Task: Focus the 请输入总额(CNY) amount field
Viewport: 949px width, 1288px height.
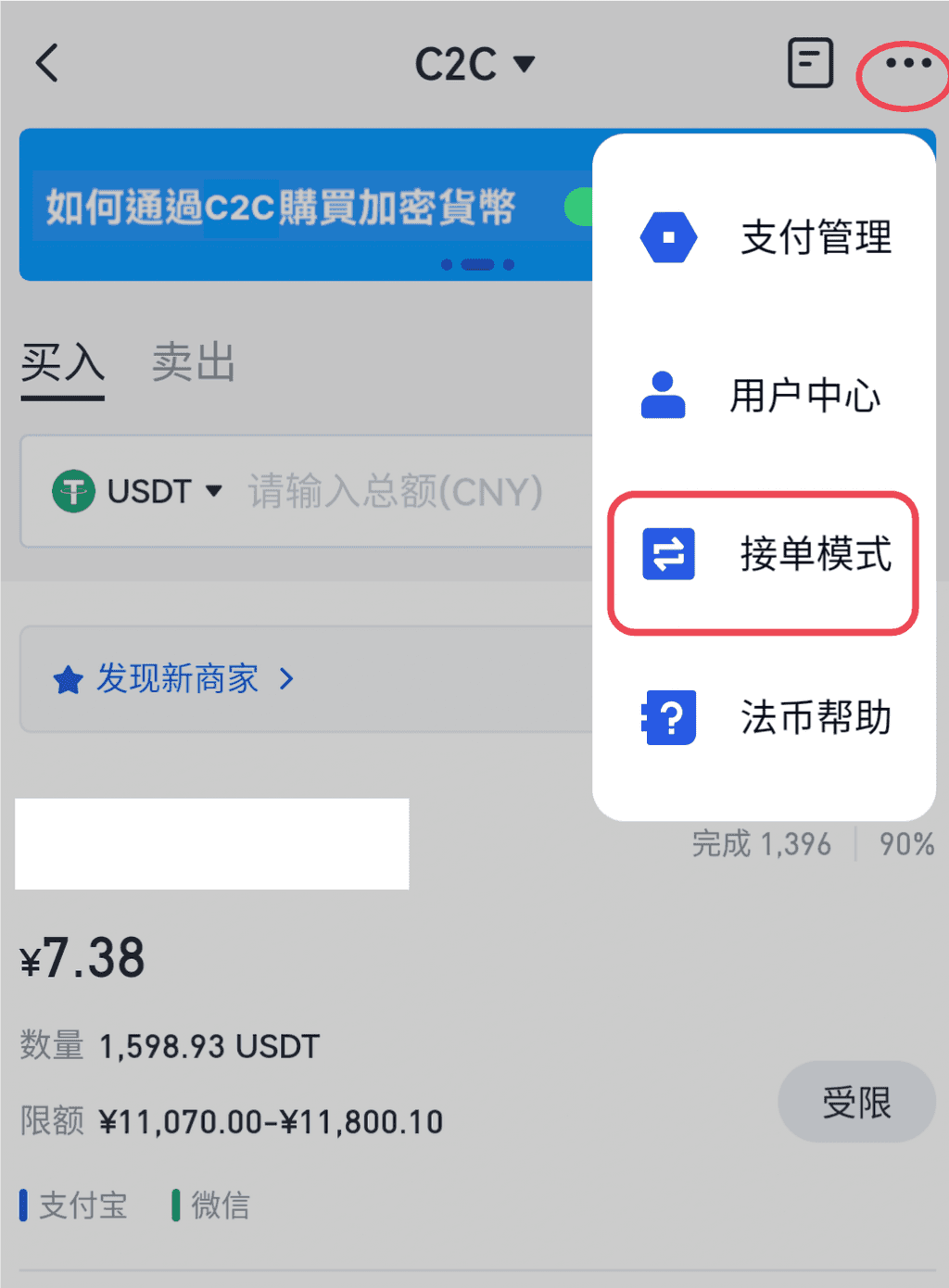Action: tap(399, 491)
